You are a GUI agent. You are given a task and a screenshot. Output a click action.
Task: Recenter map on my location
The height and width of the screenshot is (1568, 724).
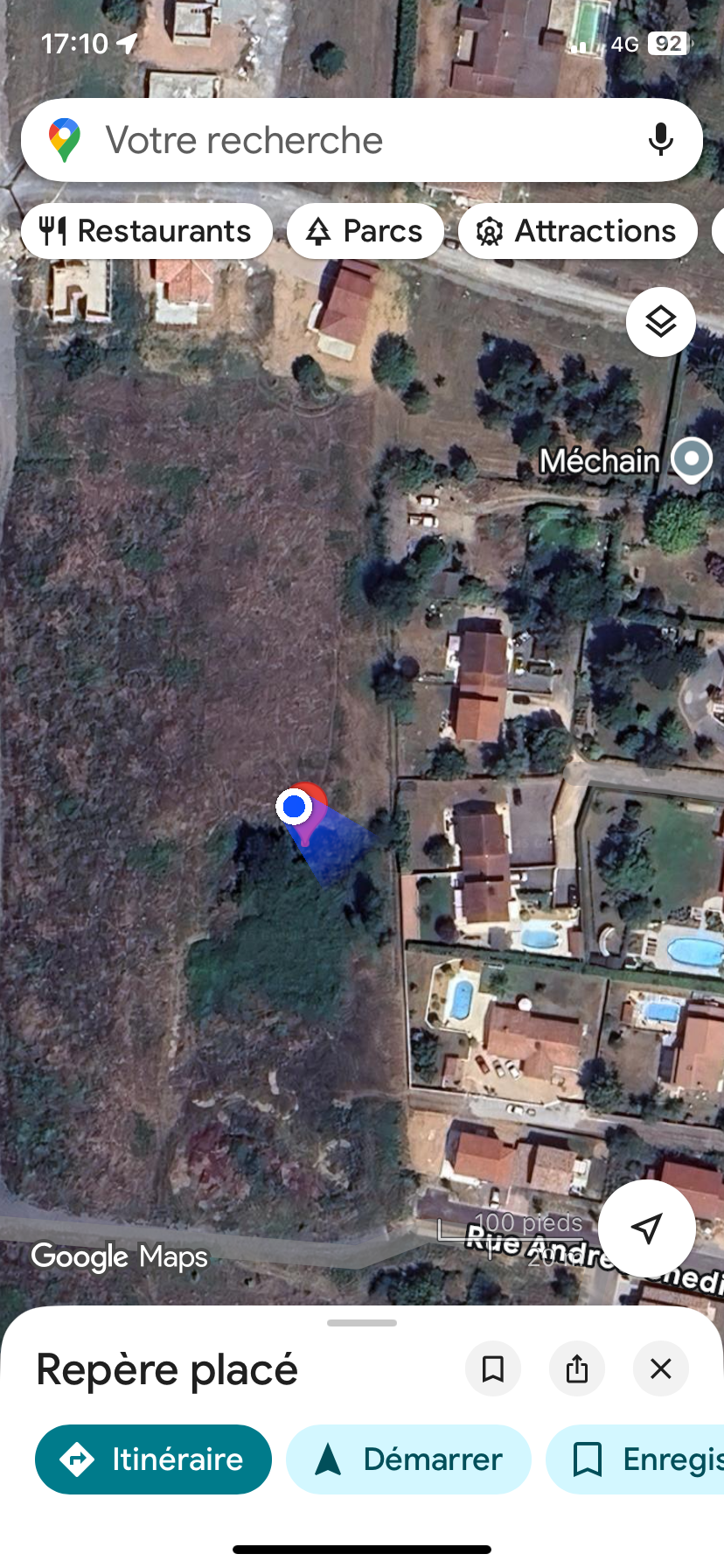(x=646, y=1228)
